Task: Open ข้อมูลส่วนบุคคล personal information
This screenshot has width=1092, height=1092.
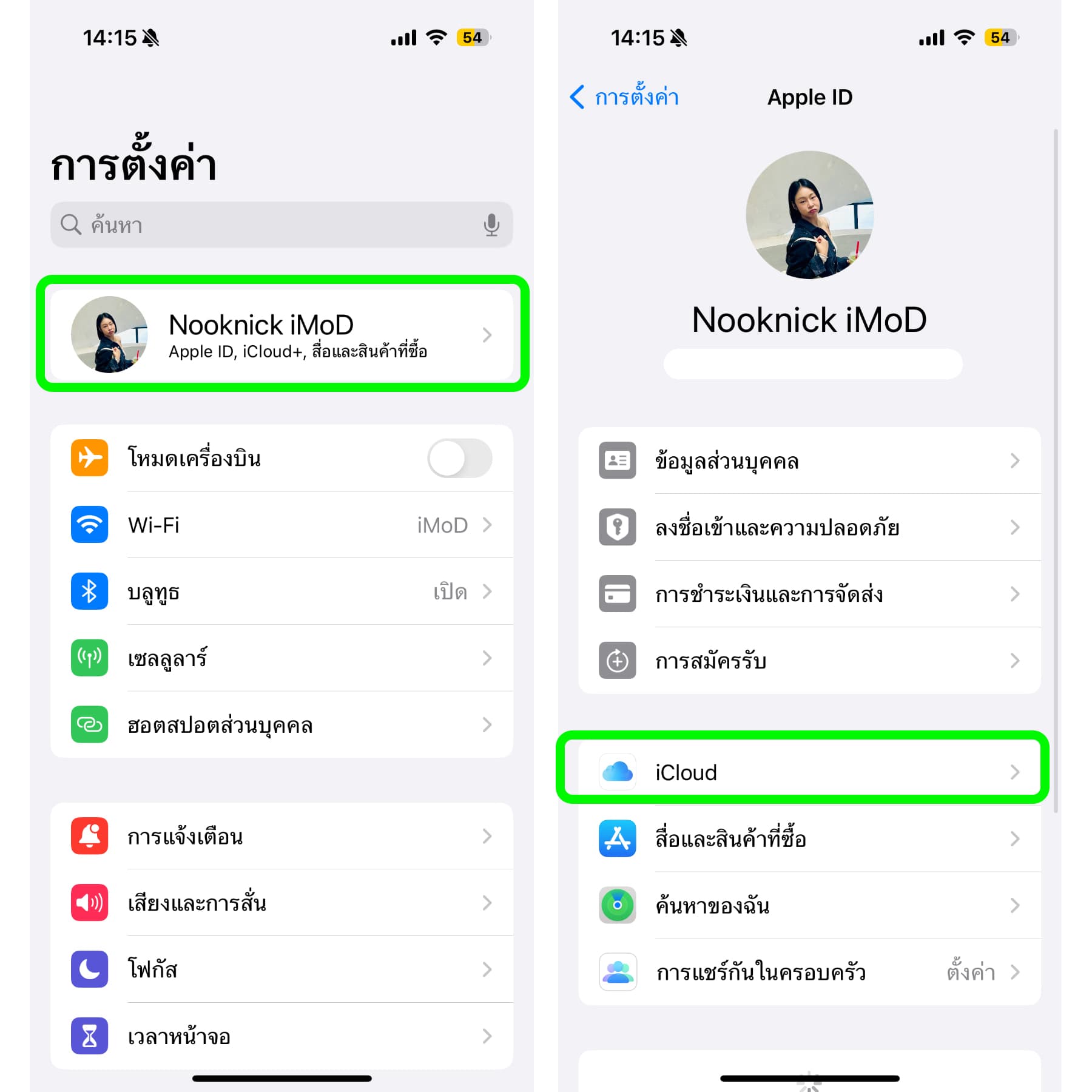Action: pyautogui.click(x=809, y=461)
